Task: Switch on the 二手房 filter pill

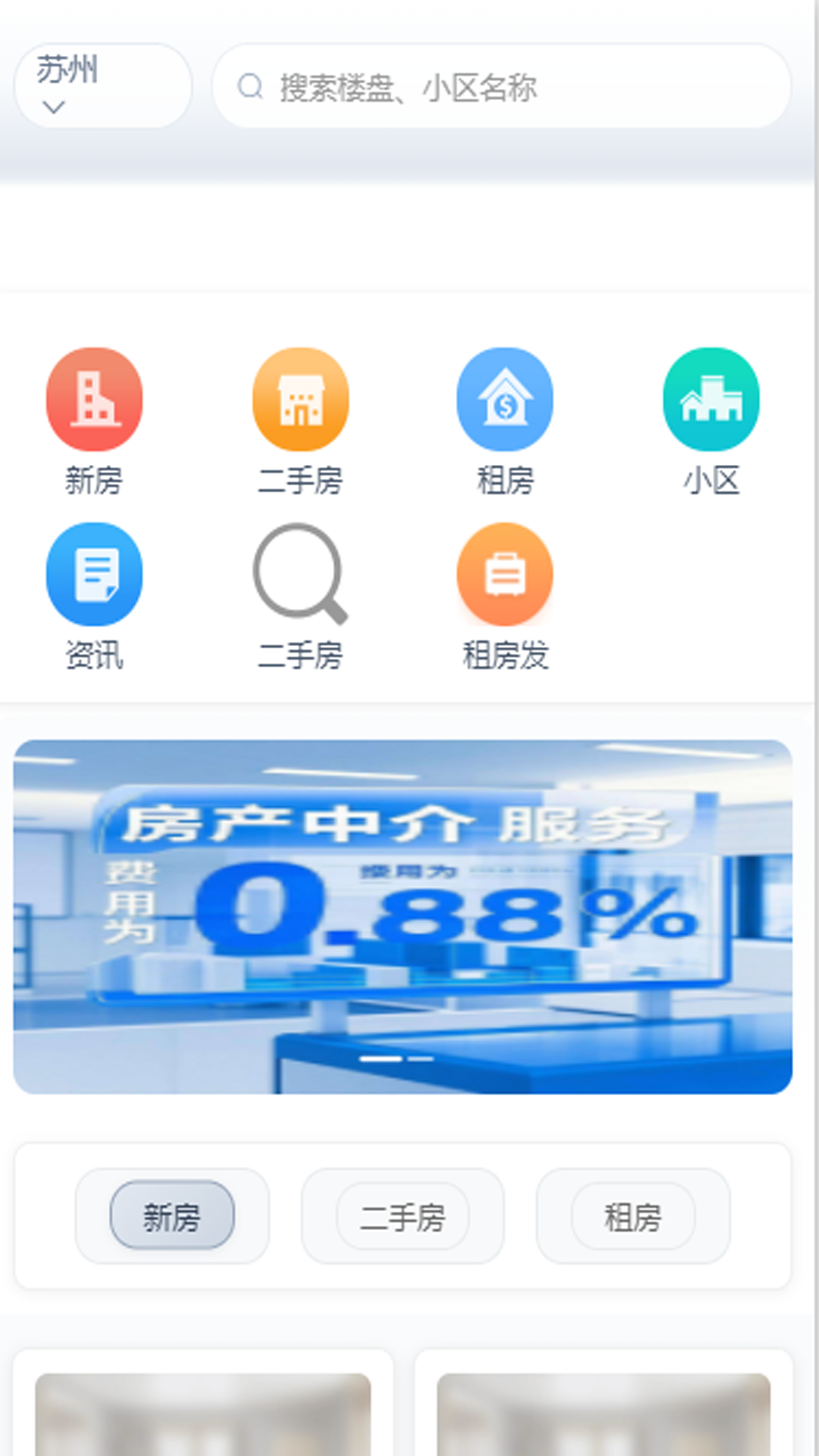Action: tap(402, 1217)
